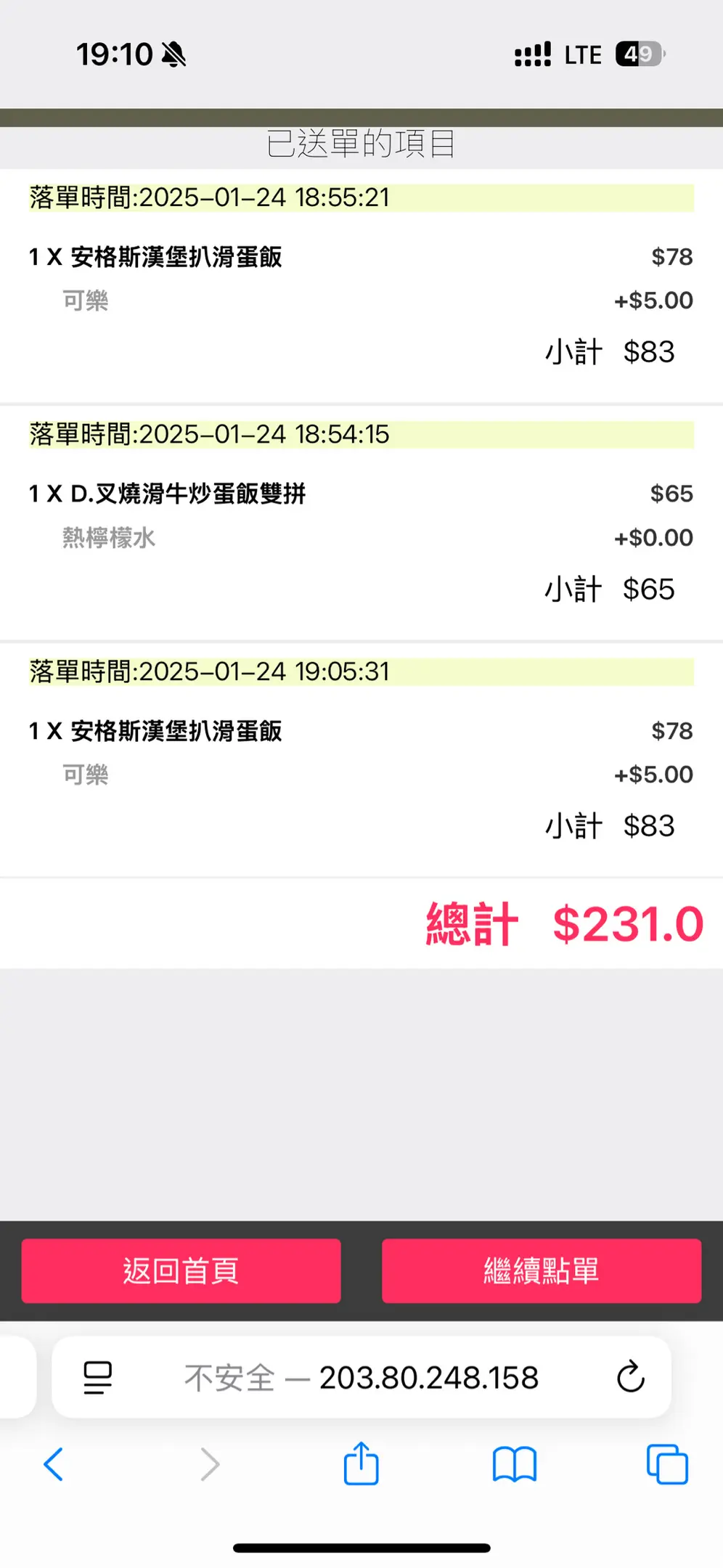
Task: Open the page settings icon in address bar
Action: (x=98, y=1377)
